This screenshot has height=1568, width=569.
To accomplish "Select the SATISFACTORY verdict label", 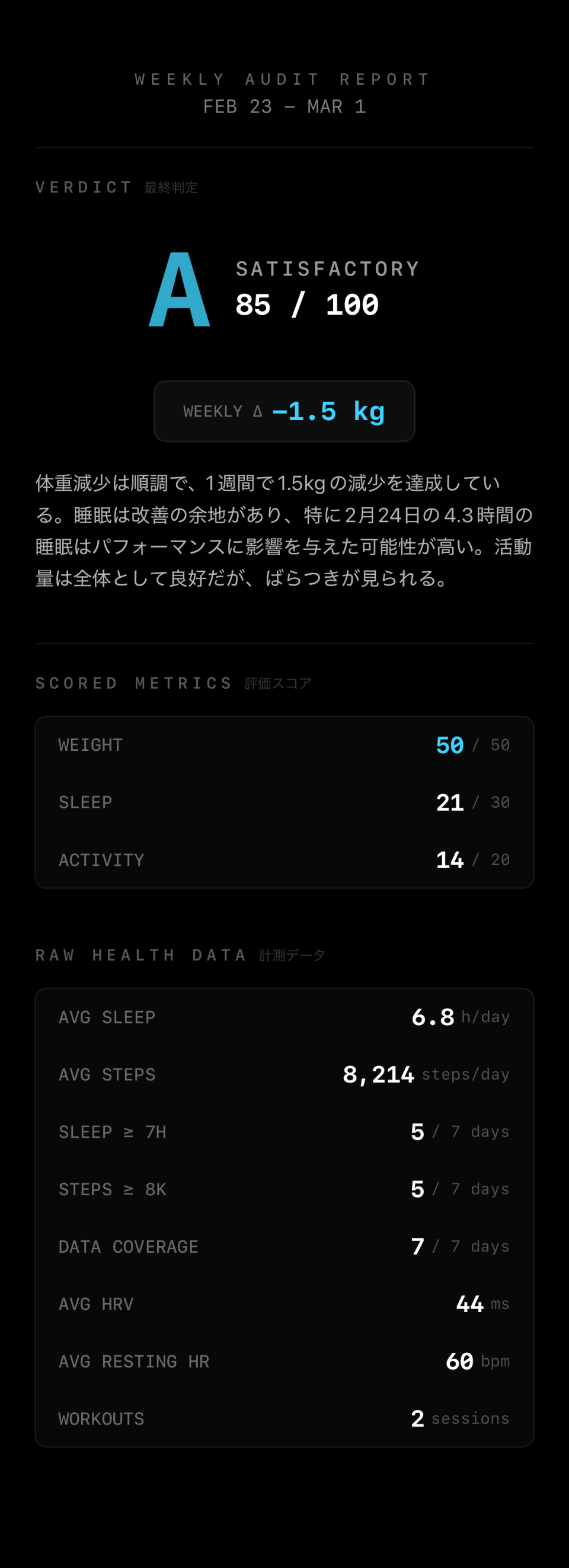I will point(327,268).
